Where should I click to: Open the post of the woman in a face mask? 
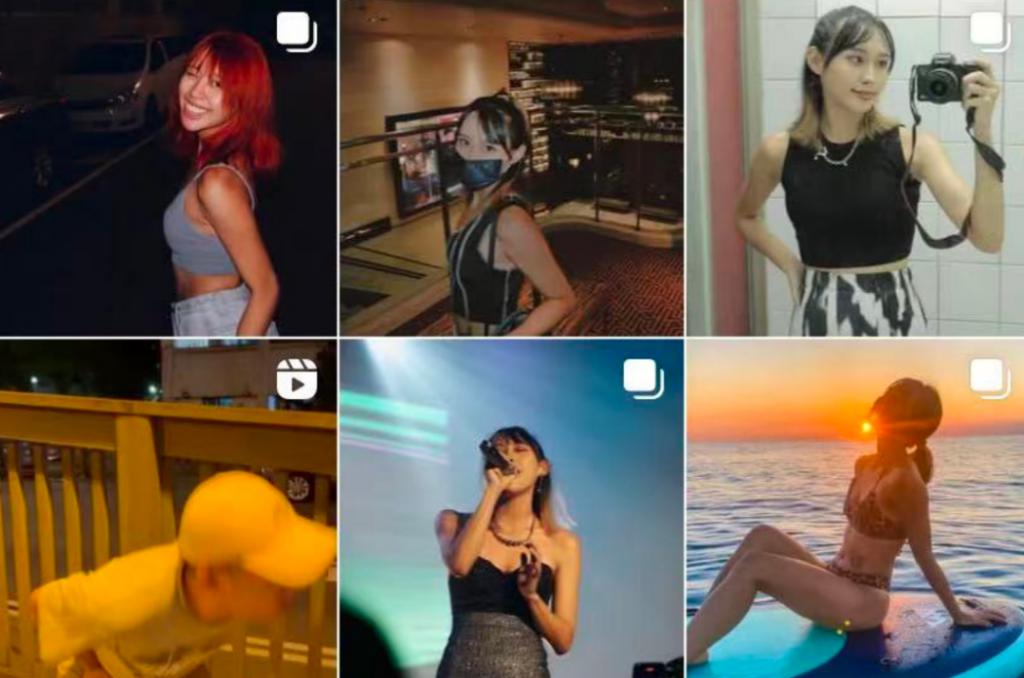(511, 167)
